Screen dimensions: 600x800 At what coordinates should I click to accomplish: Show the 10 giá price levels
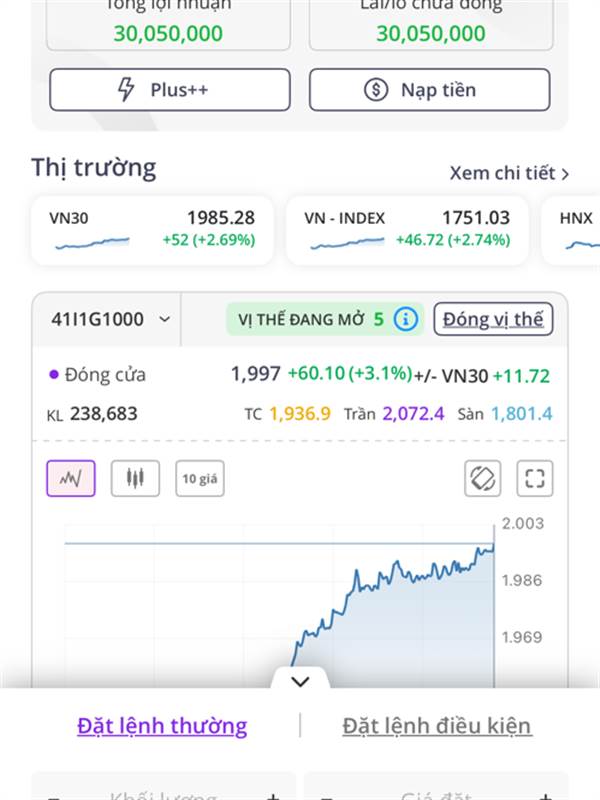(200, 479)
